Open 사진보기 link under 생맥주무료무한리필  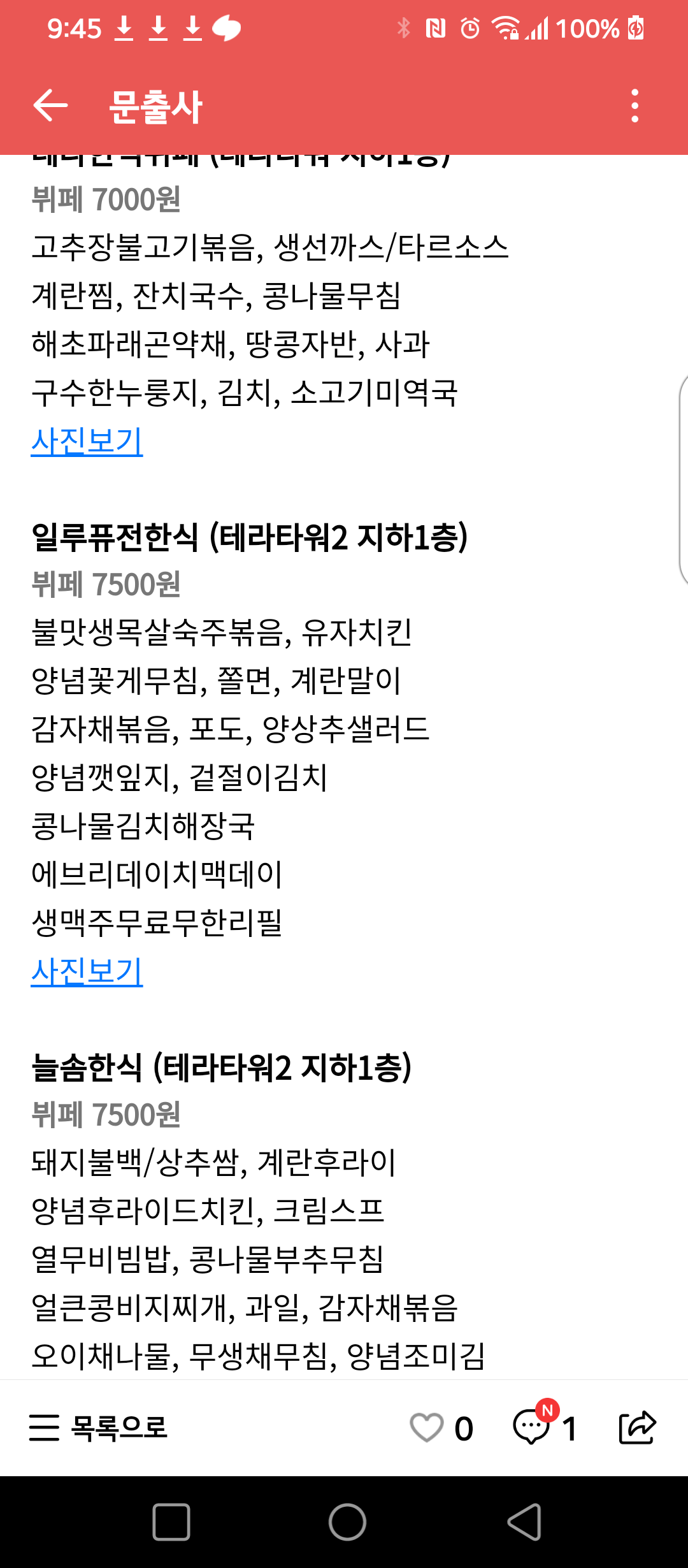87,972
